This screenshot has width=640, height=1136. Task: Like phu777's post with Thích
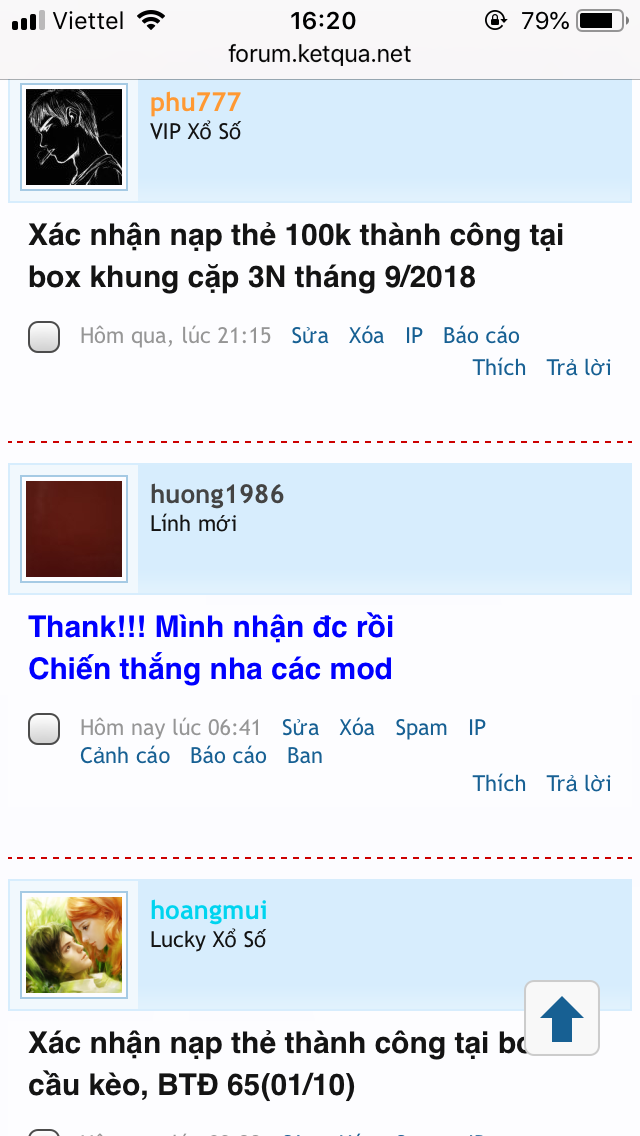tap(499, 367)
